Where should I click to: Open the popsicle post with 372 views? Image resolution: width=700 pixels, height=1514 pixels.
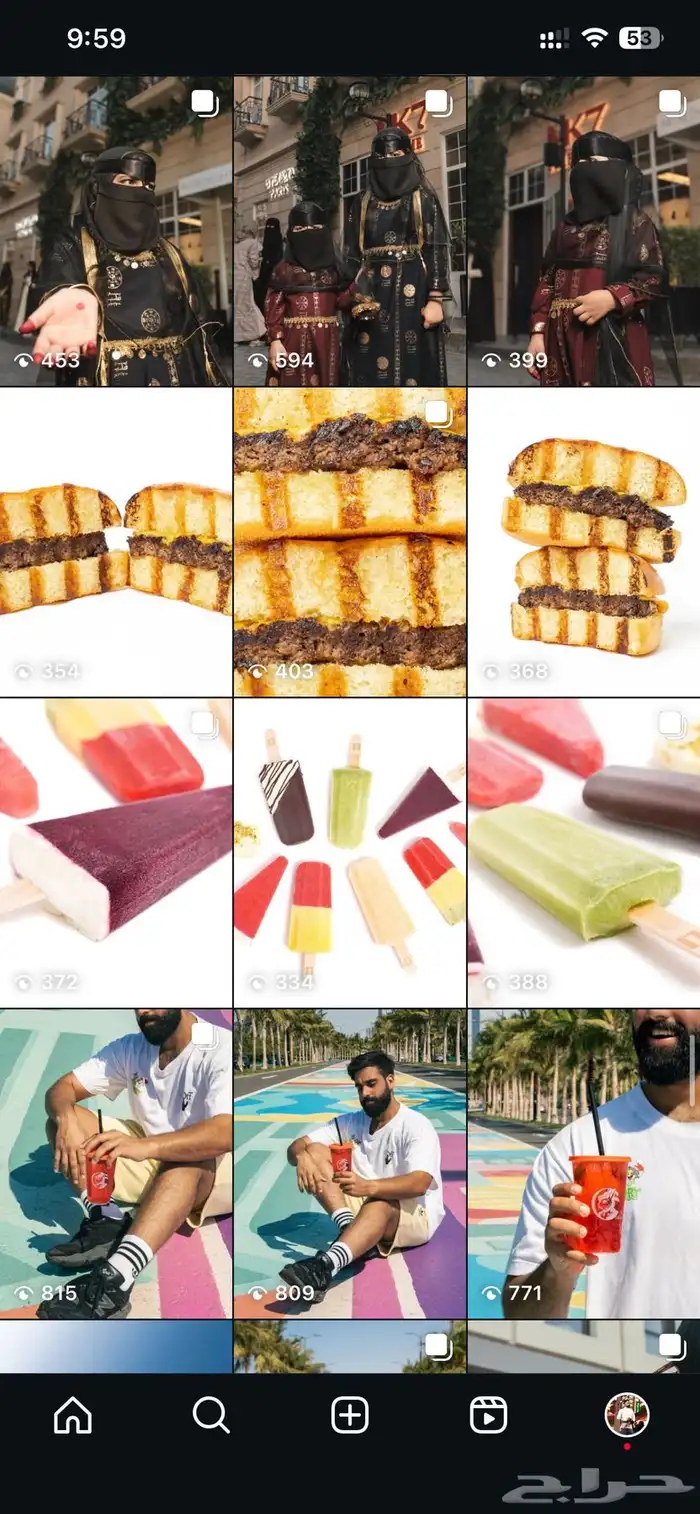point(115,852)
